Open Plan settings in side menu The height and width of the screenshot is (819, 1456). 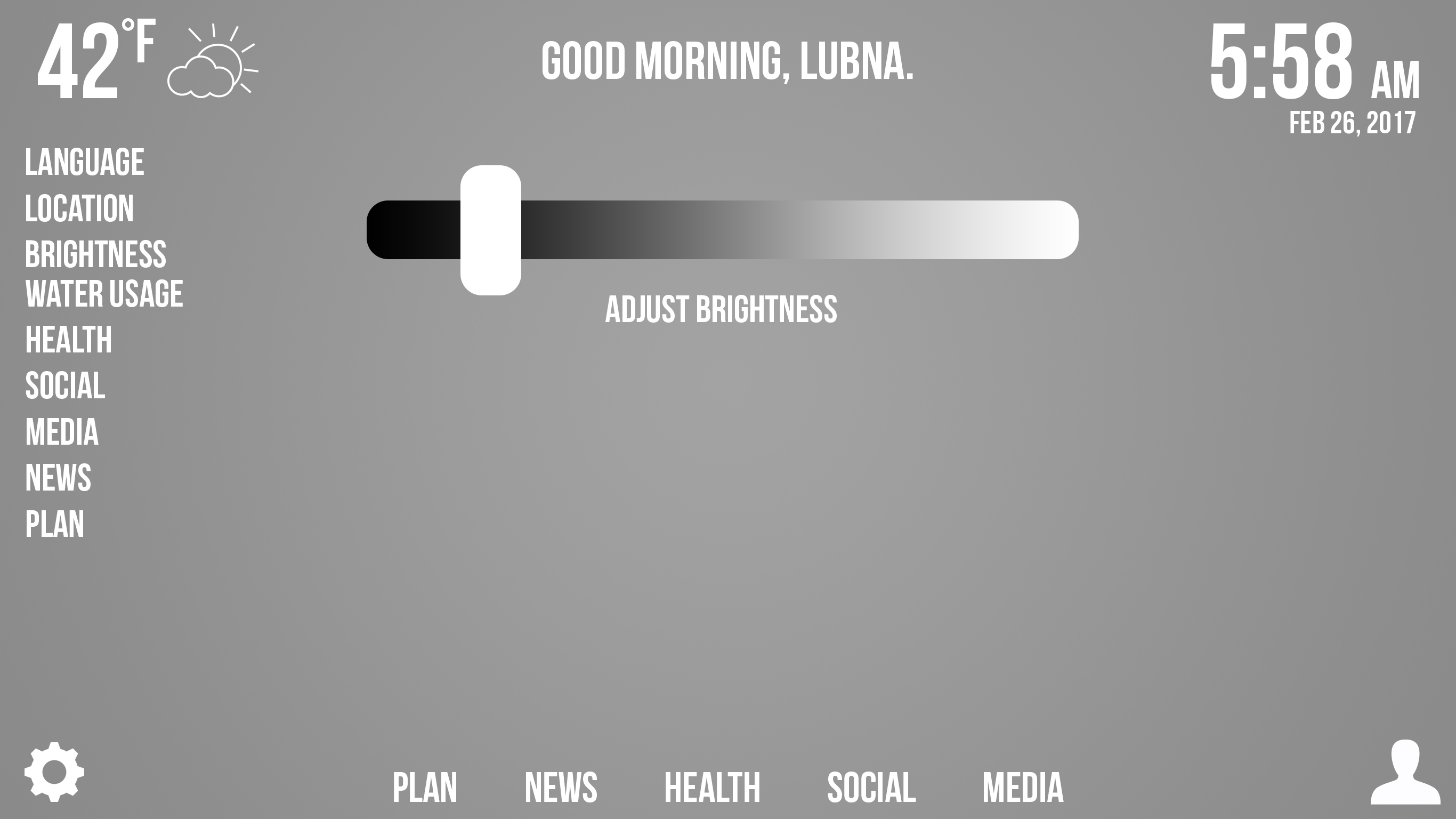[x=55, y=524]
